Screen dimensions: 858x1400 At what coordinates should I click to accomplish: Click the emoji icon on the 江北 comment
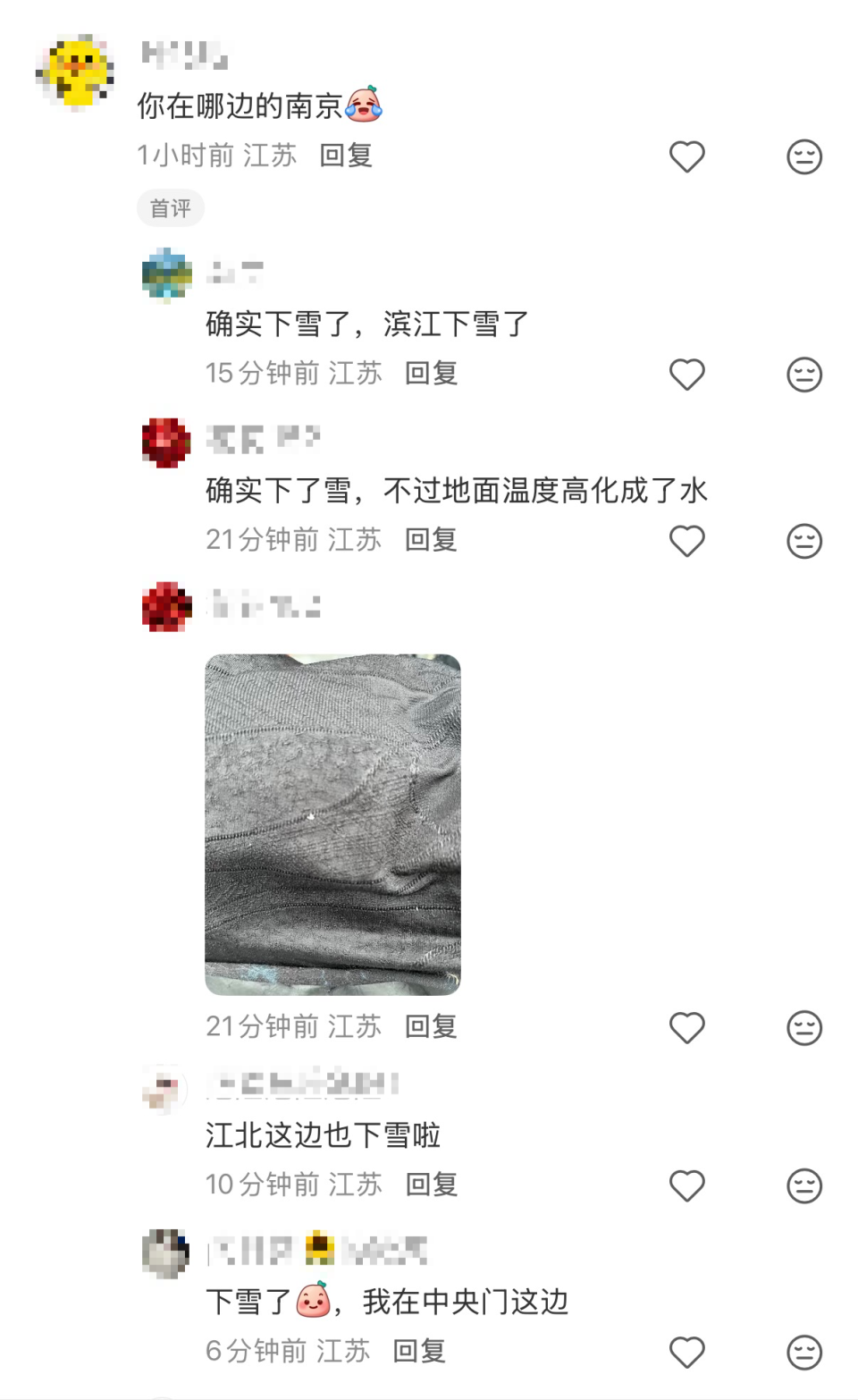(803, 1185)
